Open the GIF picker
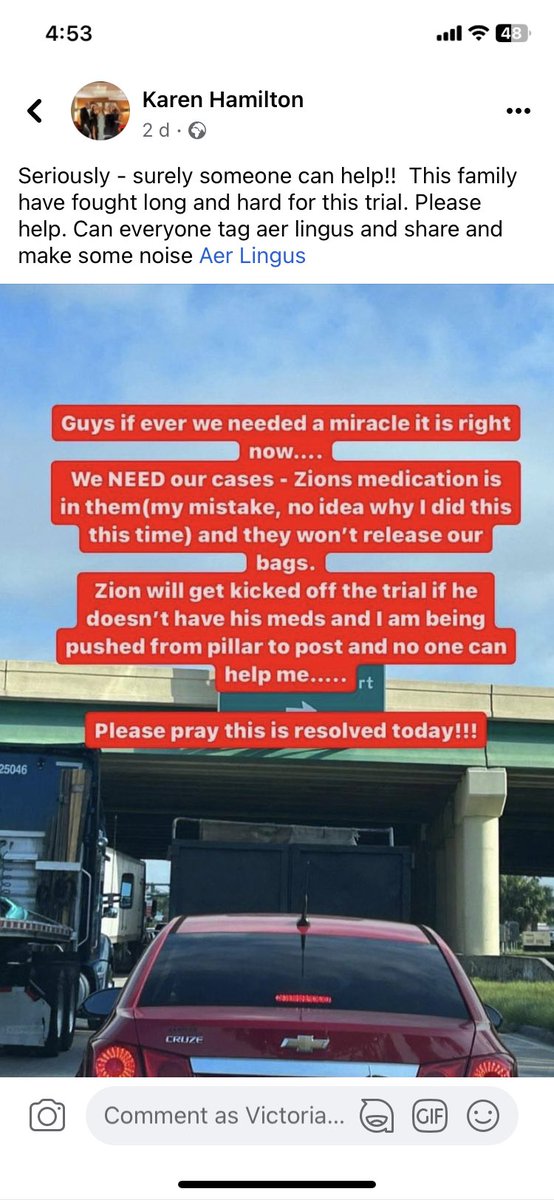554x1200 pixels. [431, 1116]
